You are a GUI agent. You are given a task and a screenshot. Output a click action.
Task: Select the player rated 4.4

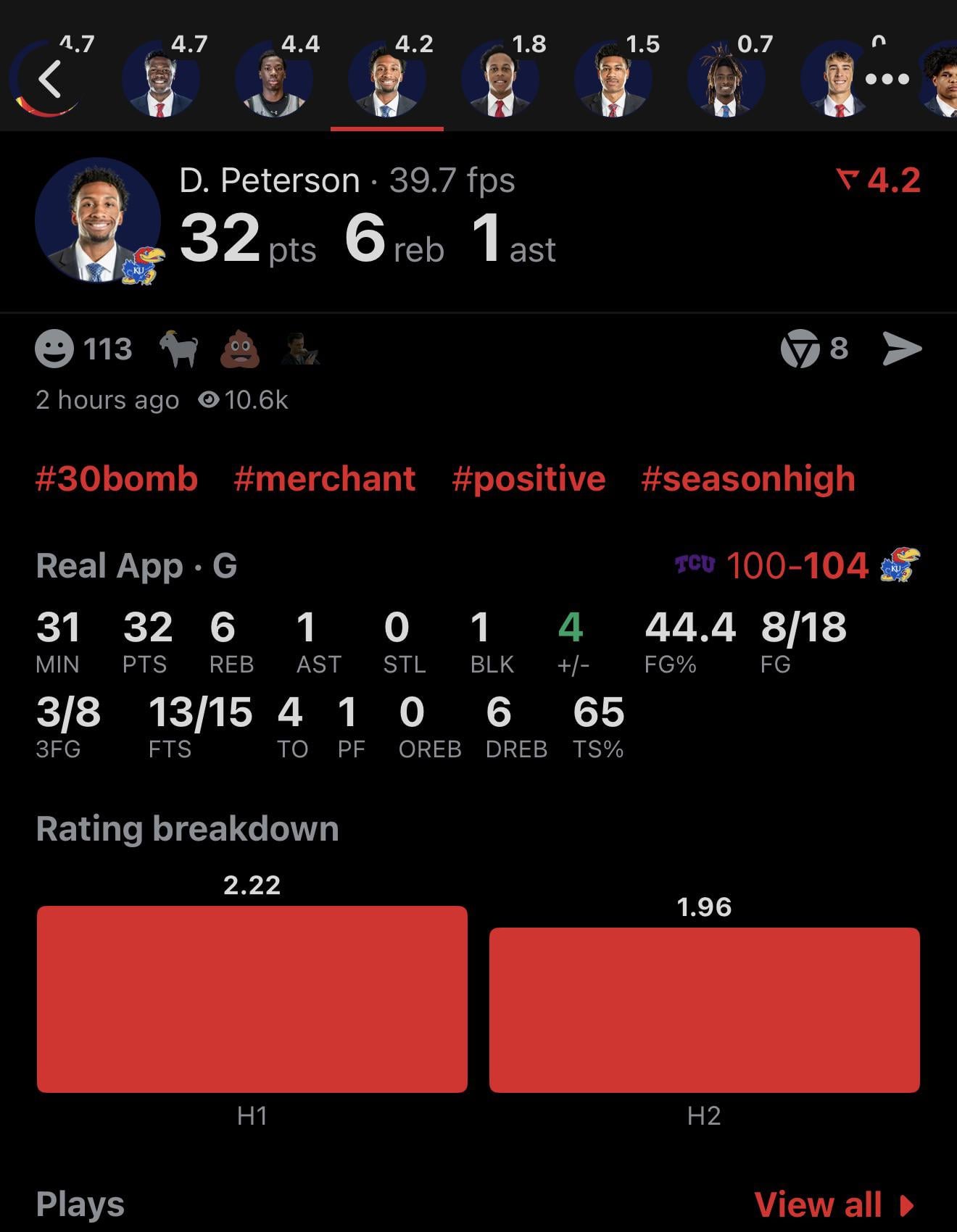(273, 80)
